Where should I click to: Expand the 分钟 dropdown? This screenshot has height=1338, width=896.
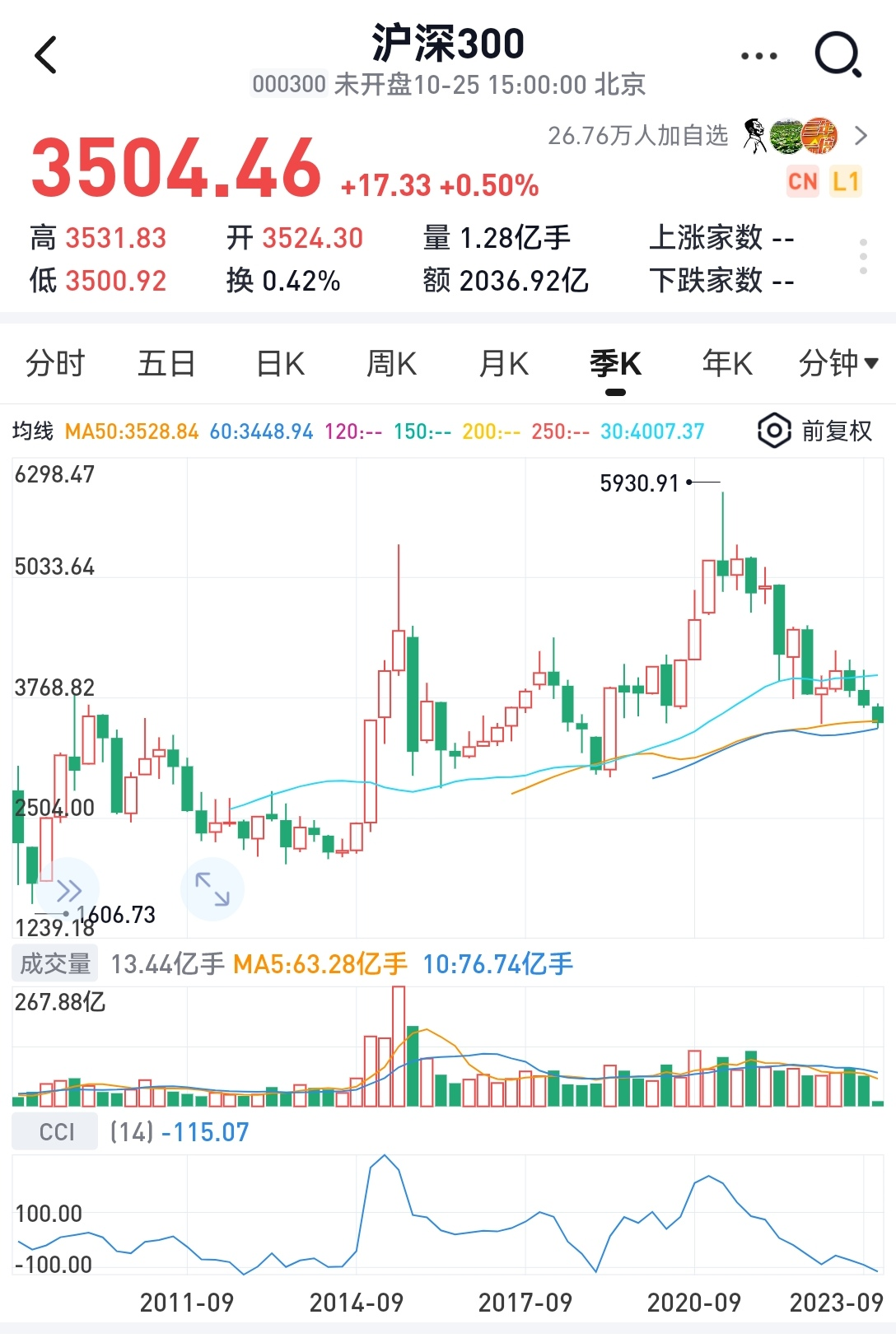[x=838, y=363]
